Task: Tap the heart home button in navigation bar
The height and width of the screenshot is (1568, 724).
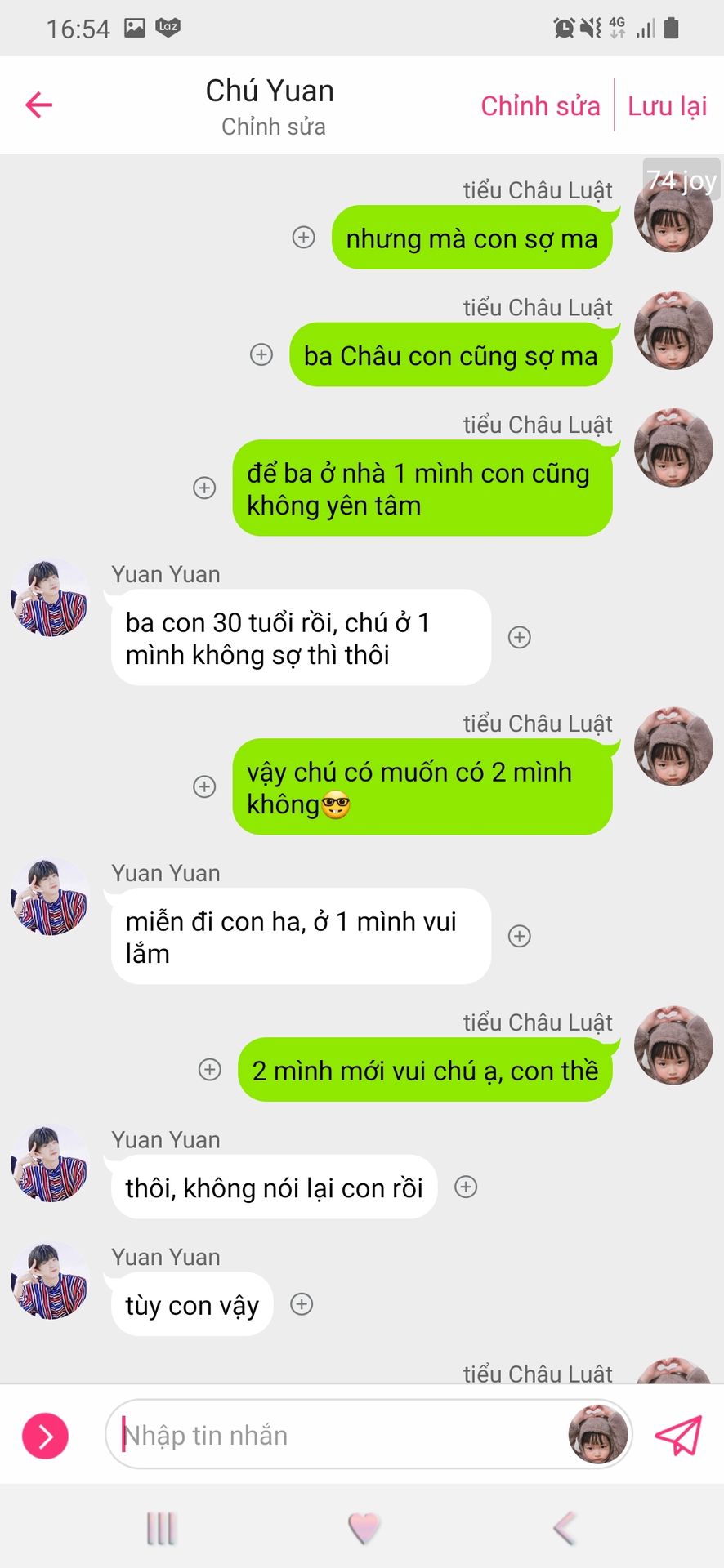Action: [x=364, y=1528]
